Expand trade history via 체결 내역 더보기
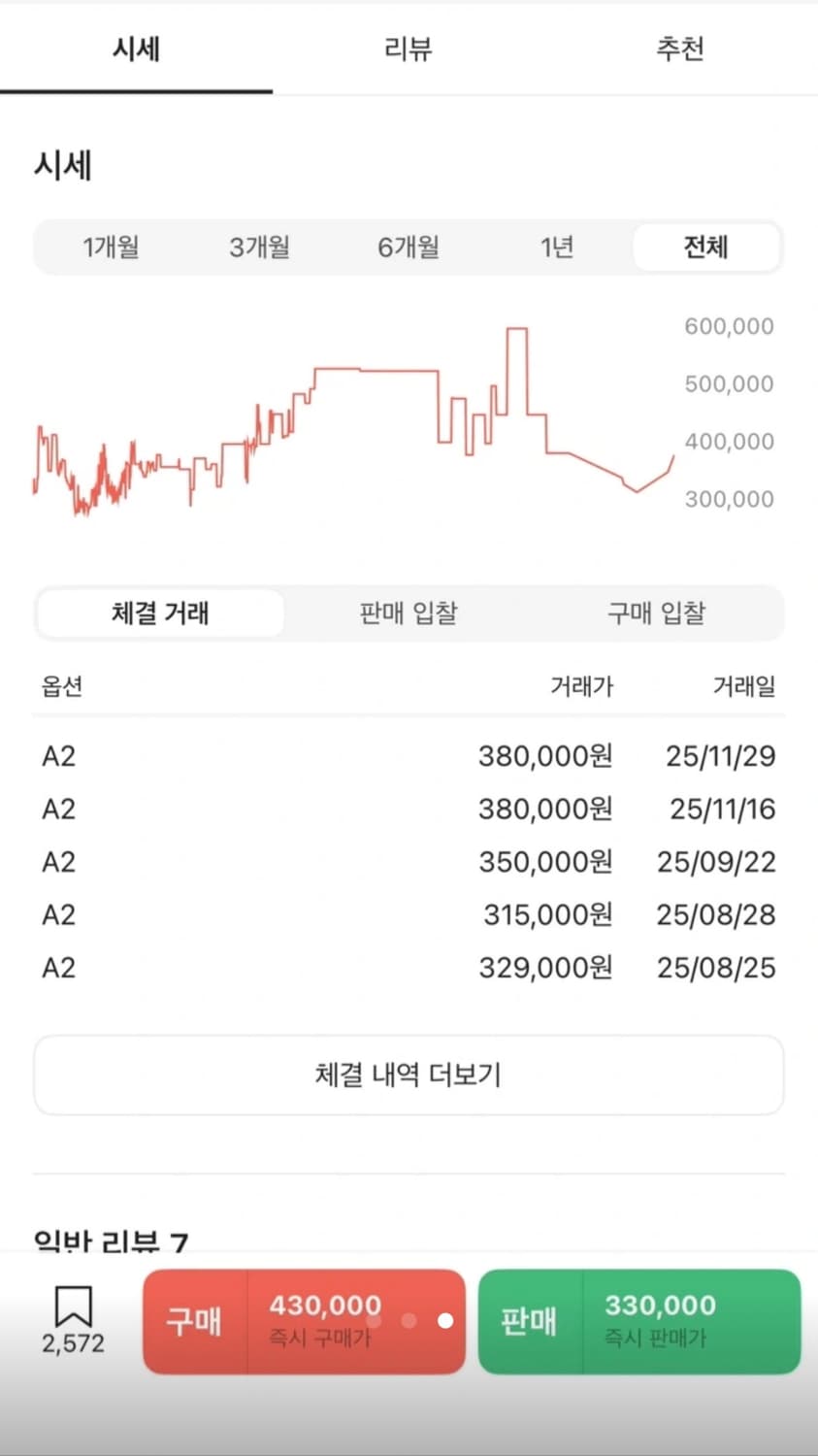Image resolution: width=818 pixels, height=1456 pixels. click(x=409, y=1075)
